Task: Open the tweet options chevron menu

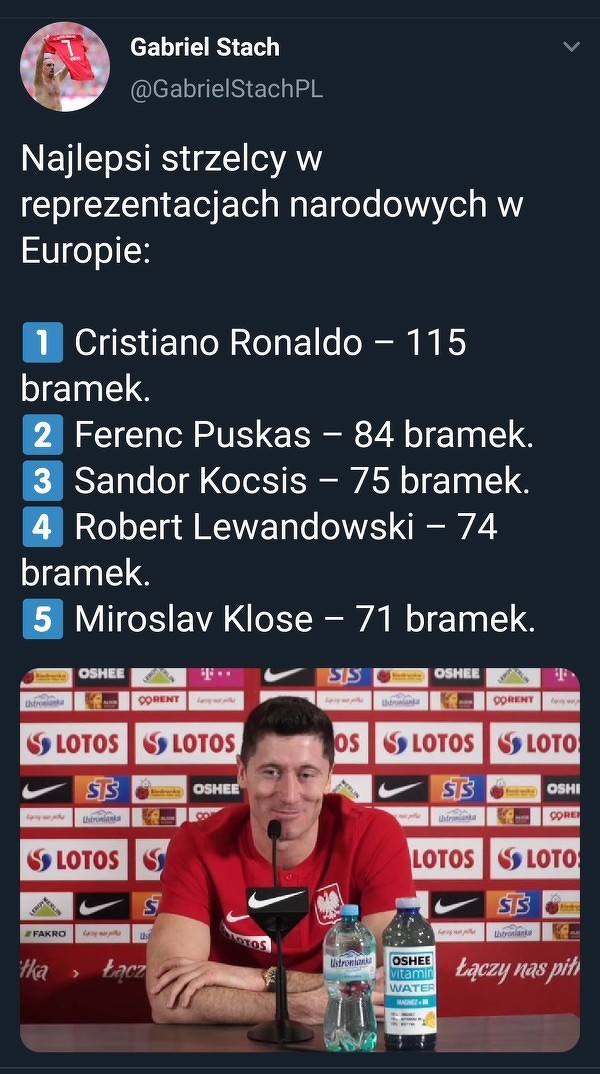Action: [x=571, y=47]
